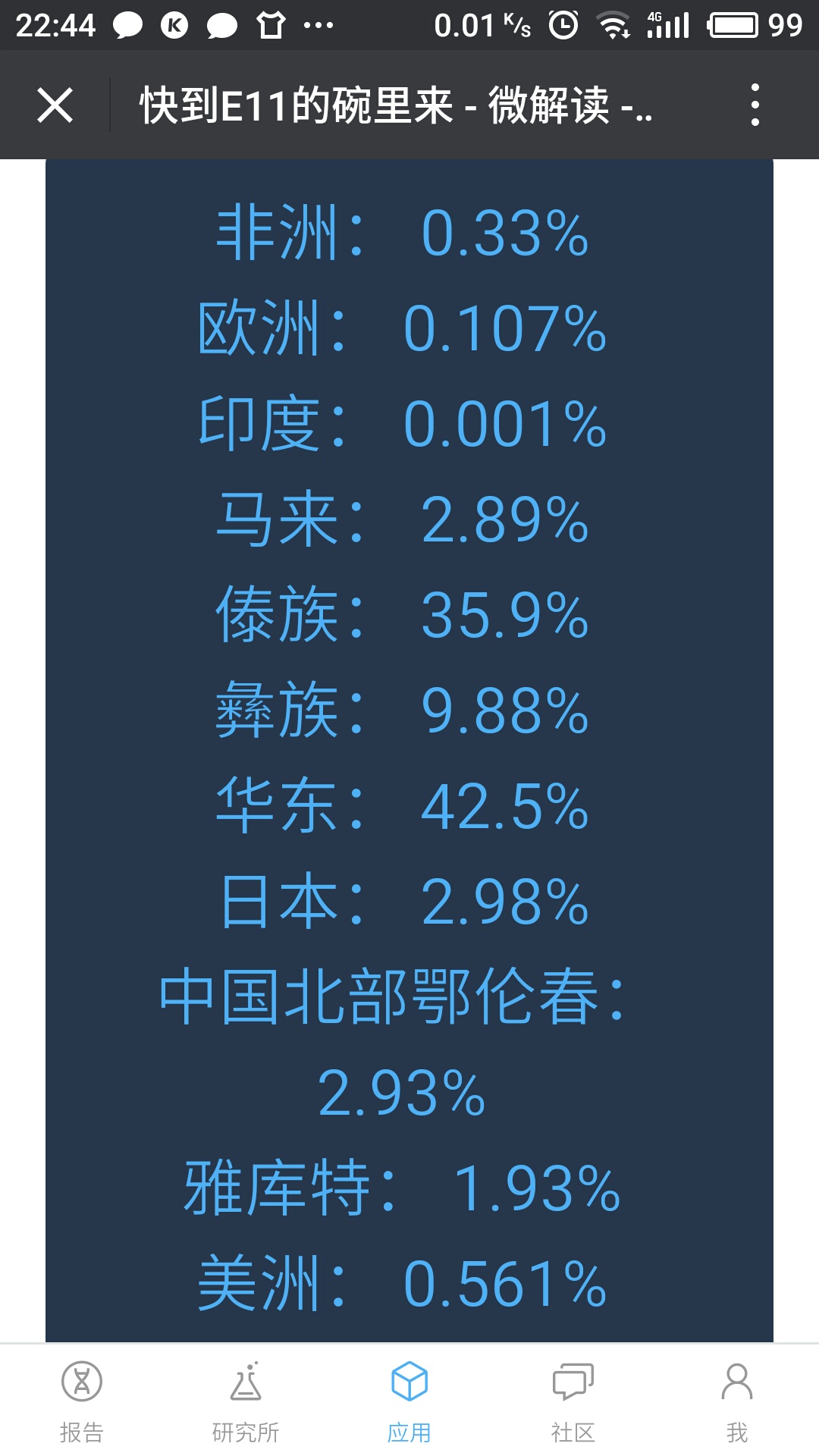Open the 我 profile tab
819x1456 pixels.
click(x=737, y=1401)
